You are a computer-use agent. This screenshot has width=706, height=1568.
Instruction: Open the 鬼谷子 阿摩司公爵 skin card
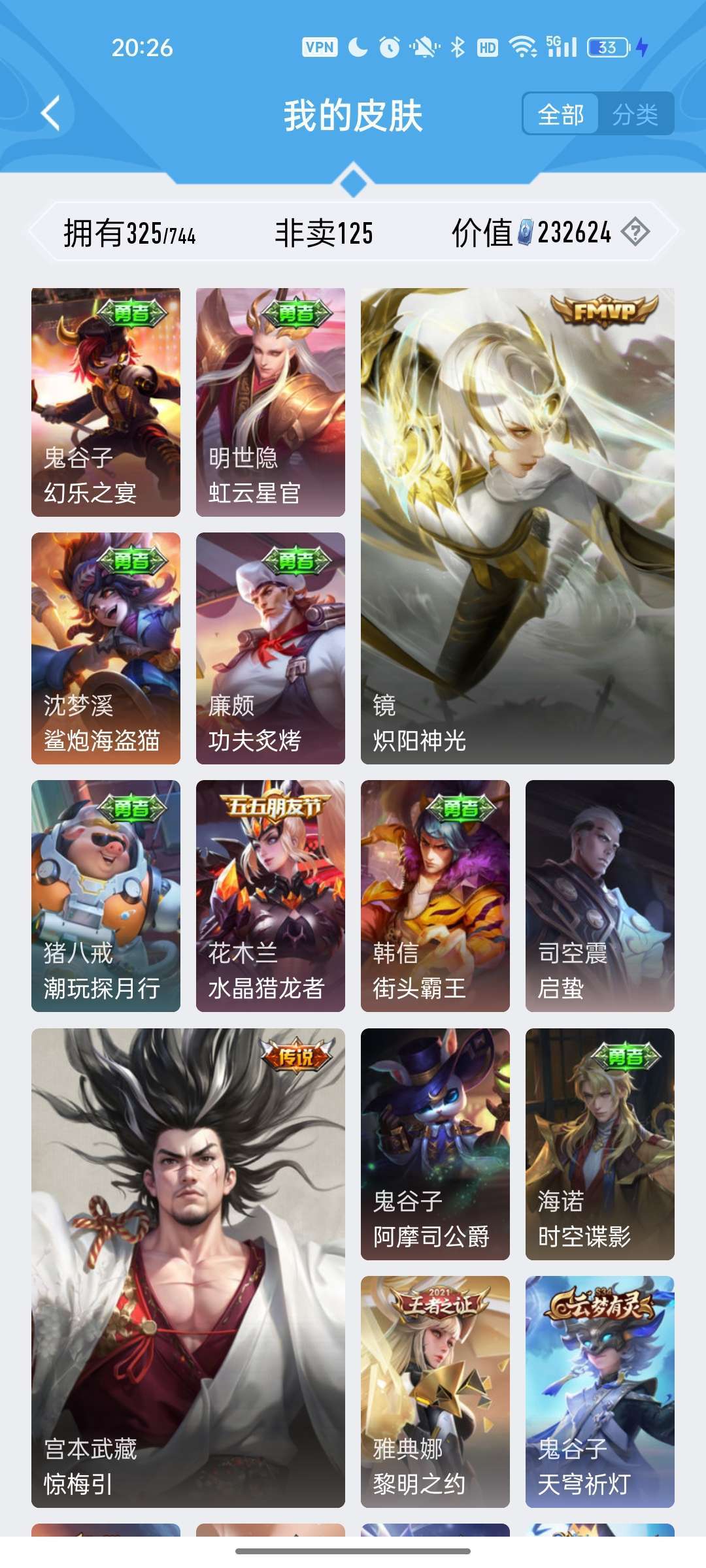click(435, 1144)
